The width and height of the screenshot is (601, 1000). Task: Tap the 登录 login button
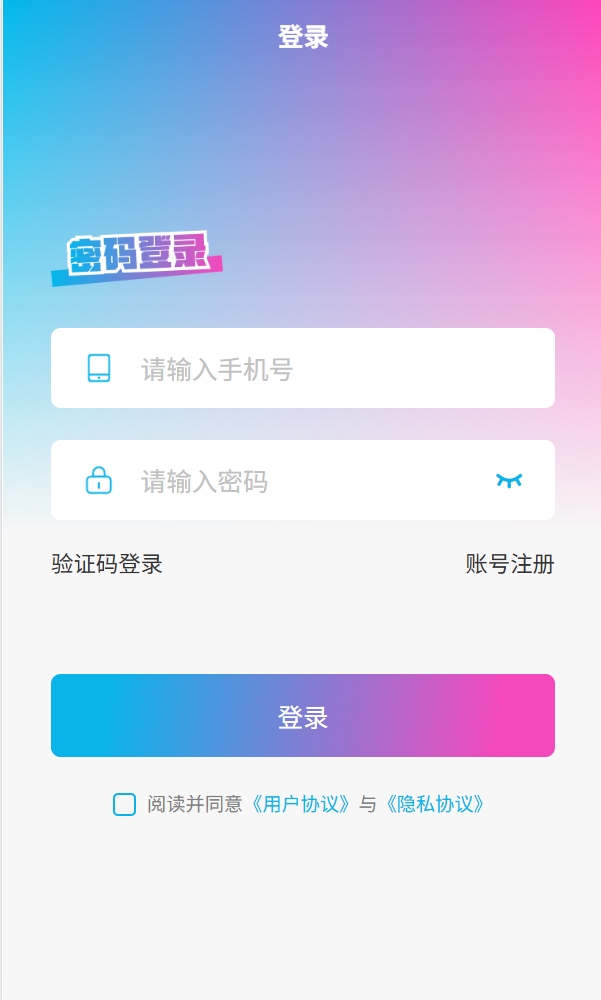302,716
